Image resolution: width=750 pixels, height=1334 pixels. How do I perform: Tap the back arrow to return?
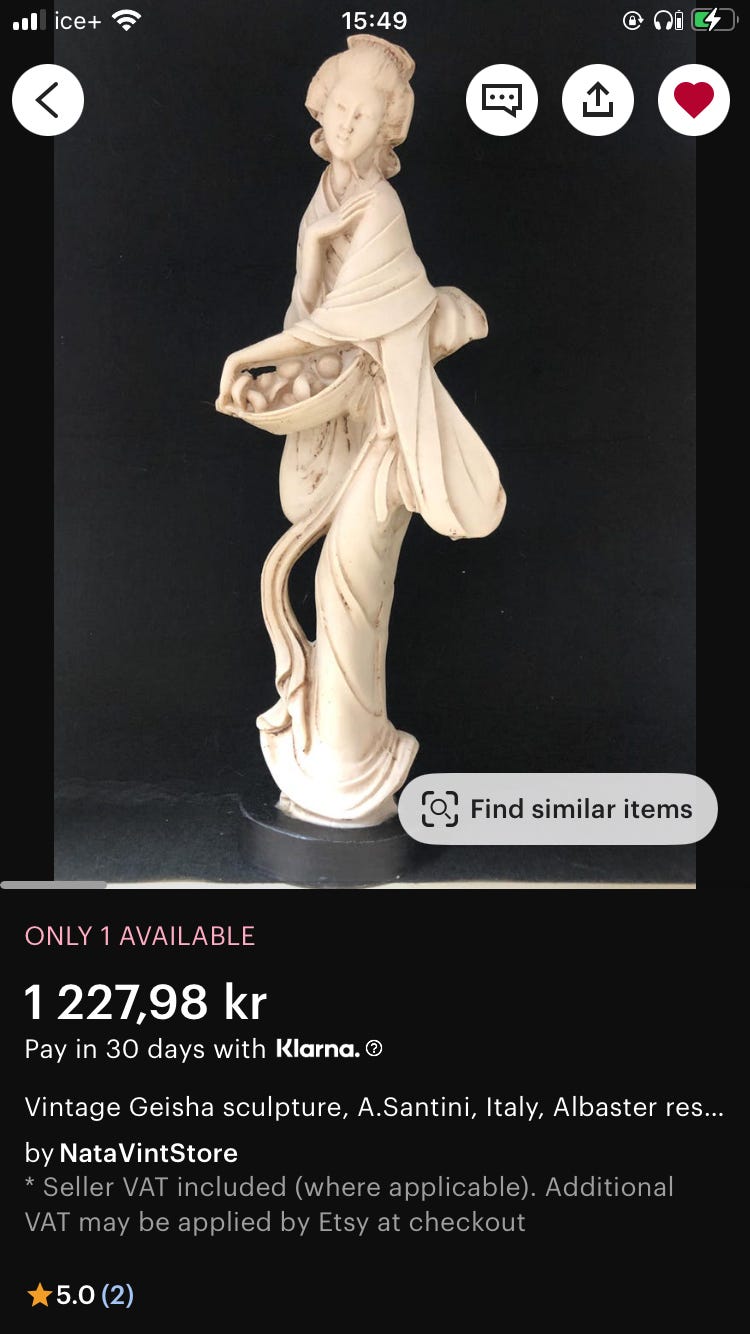[x=47, y=100]
